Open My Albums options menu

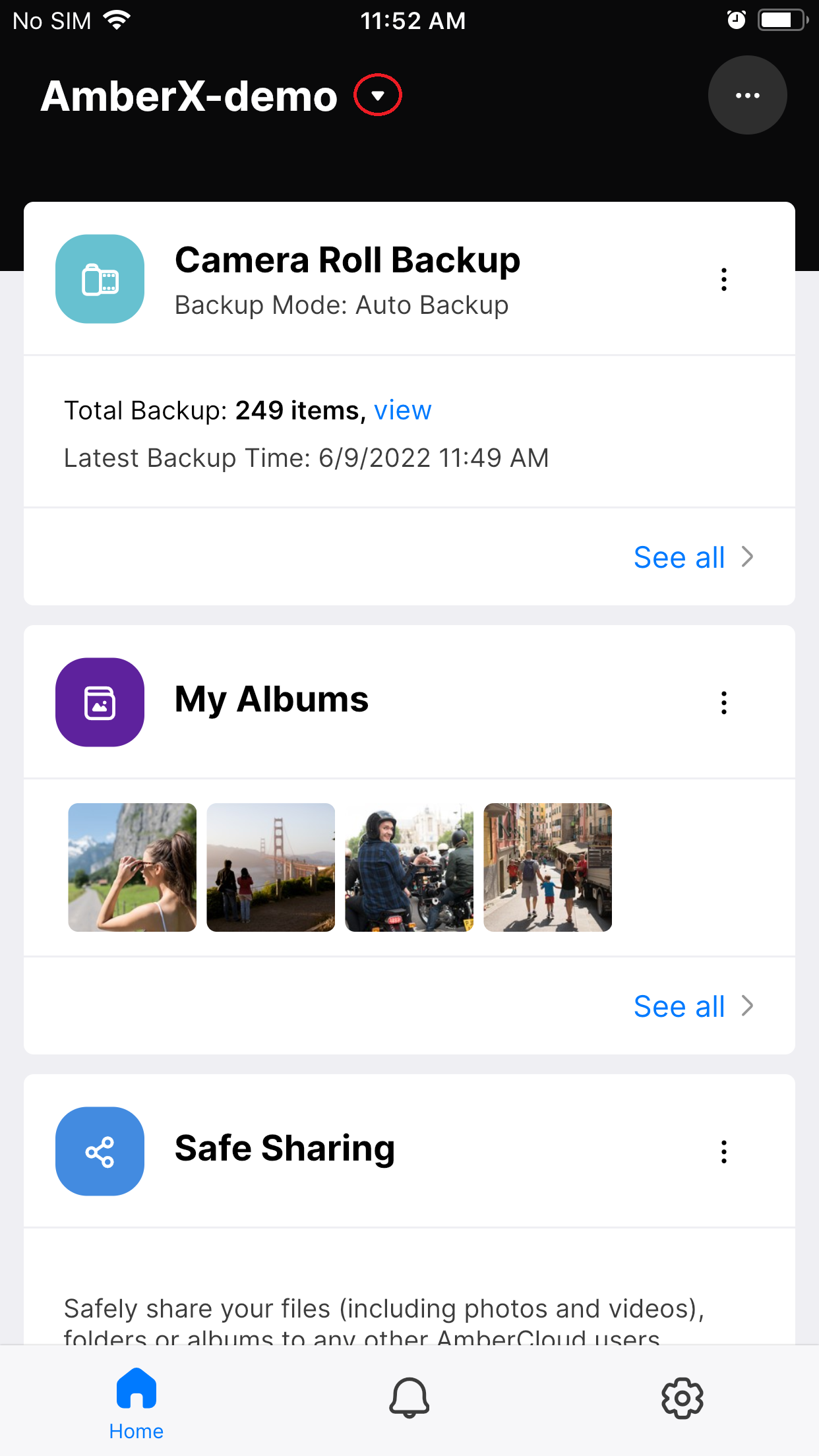[x=724, y=703]
